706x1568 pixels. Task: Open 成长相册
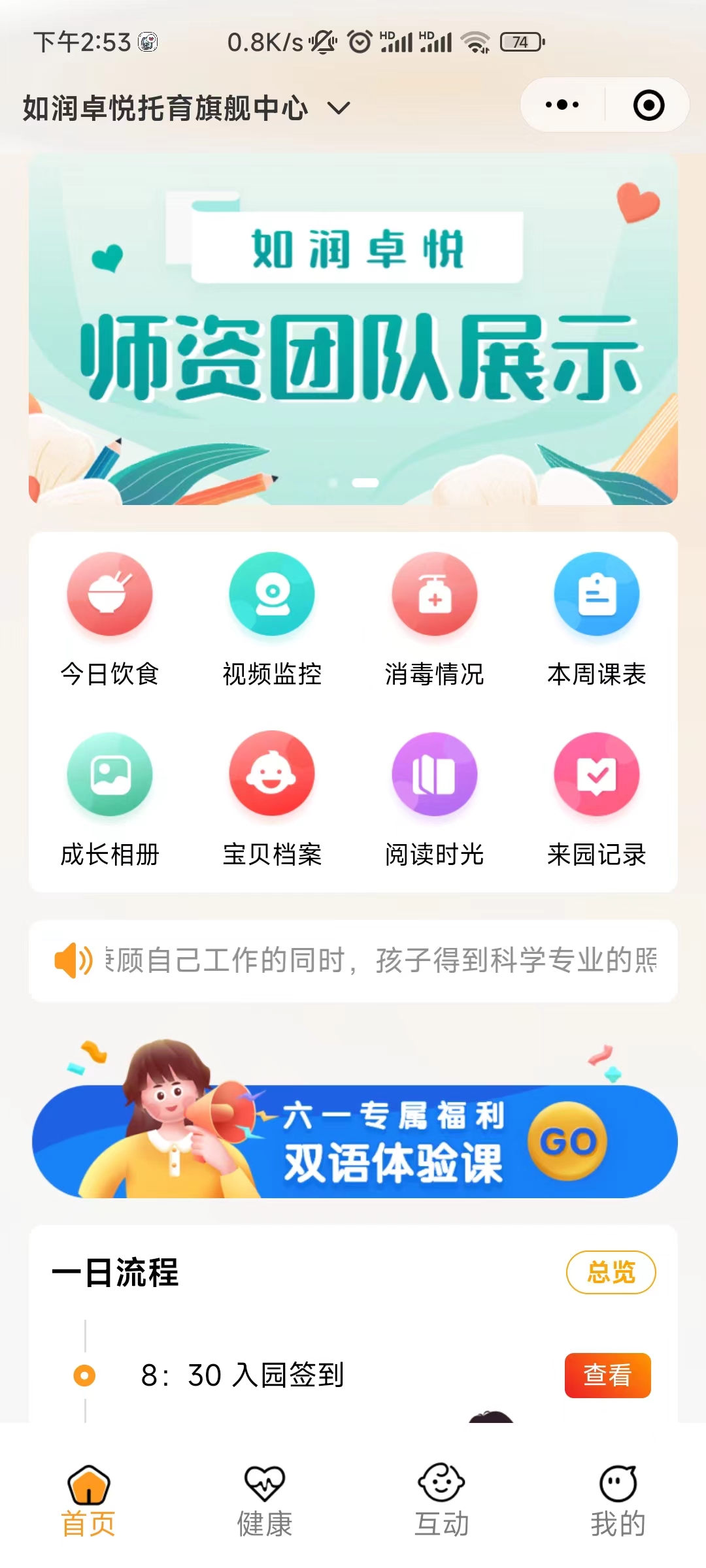pos(110,800)
